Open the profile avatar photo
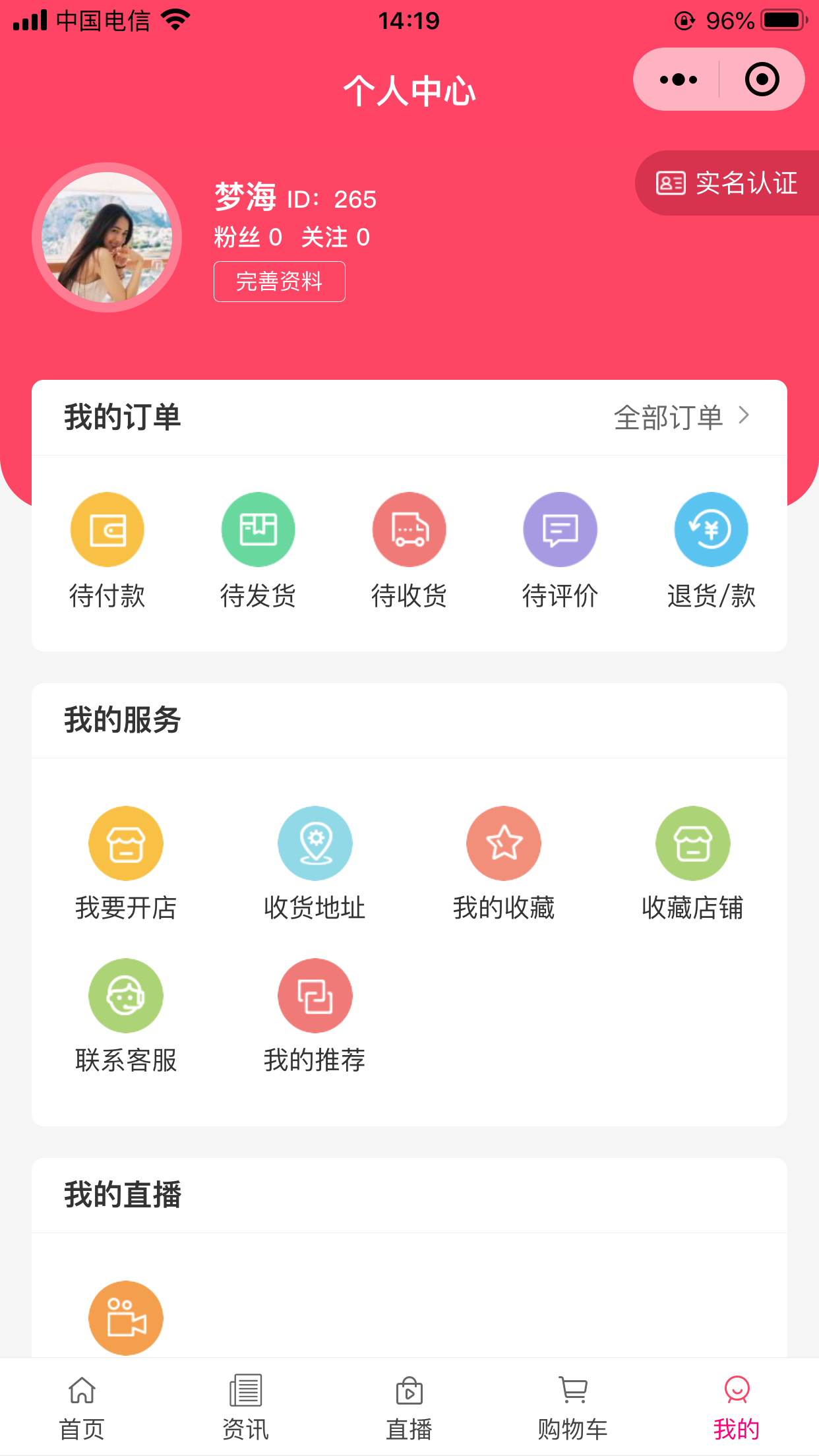The image size is (819, 1456). point(107,237)
